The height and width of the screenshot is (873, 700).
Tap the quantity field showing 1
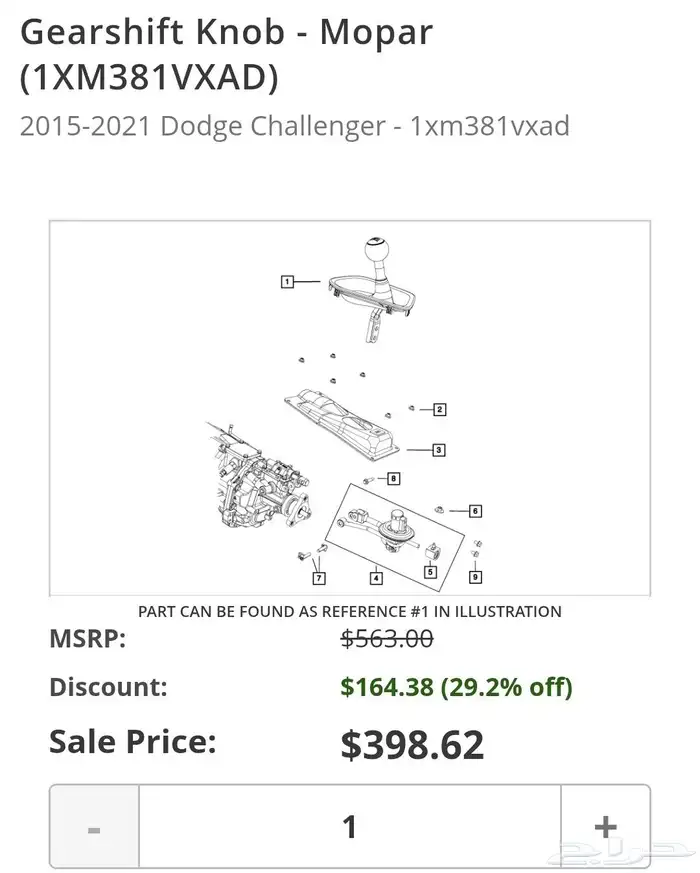click(x=349, y=827)
